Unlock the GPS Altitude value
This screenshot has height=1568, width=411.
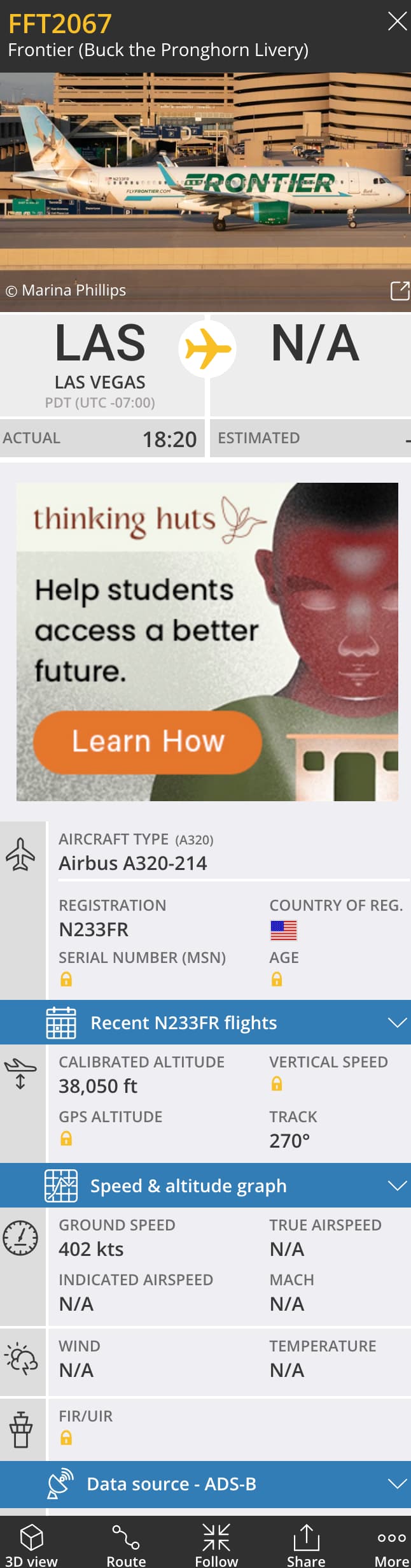coord(66,1138)
